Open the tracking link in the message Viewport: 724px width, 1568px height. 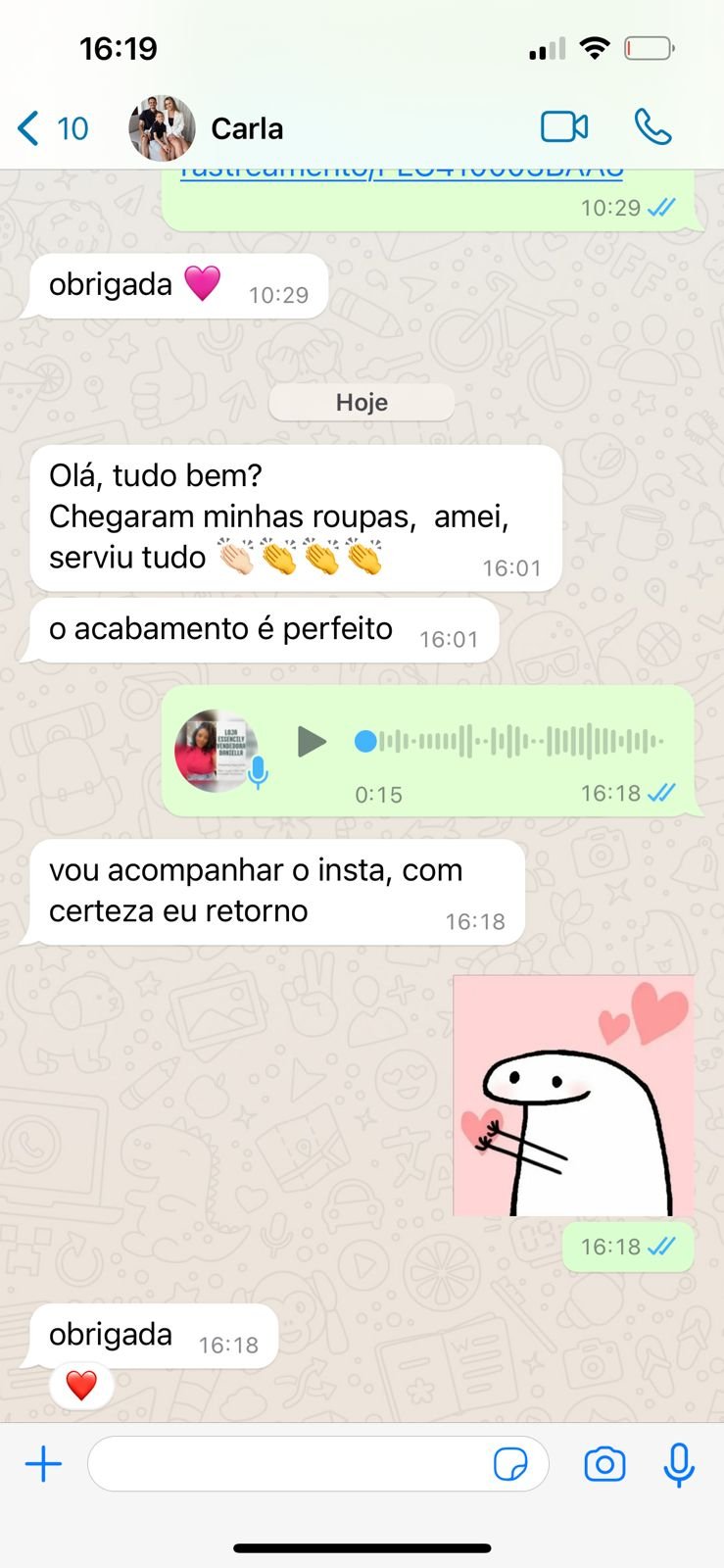(402, 173)
